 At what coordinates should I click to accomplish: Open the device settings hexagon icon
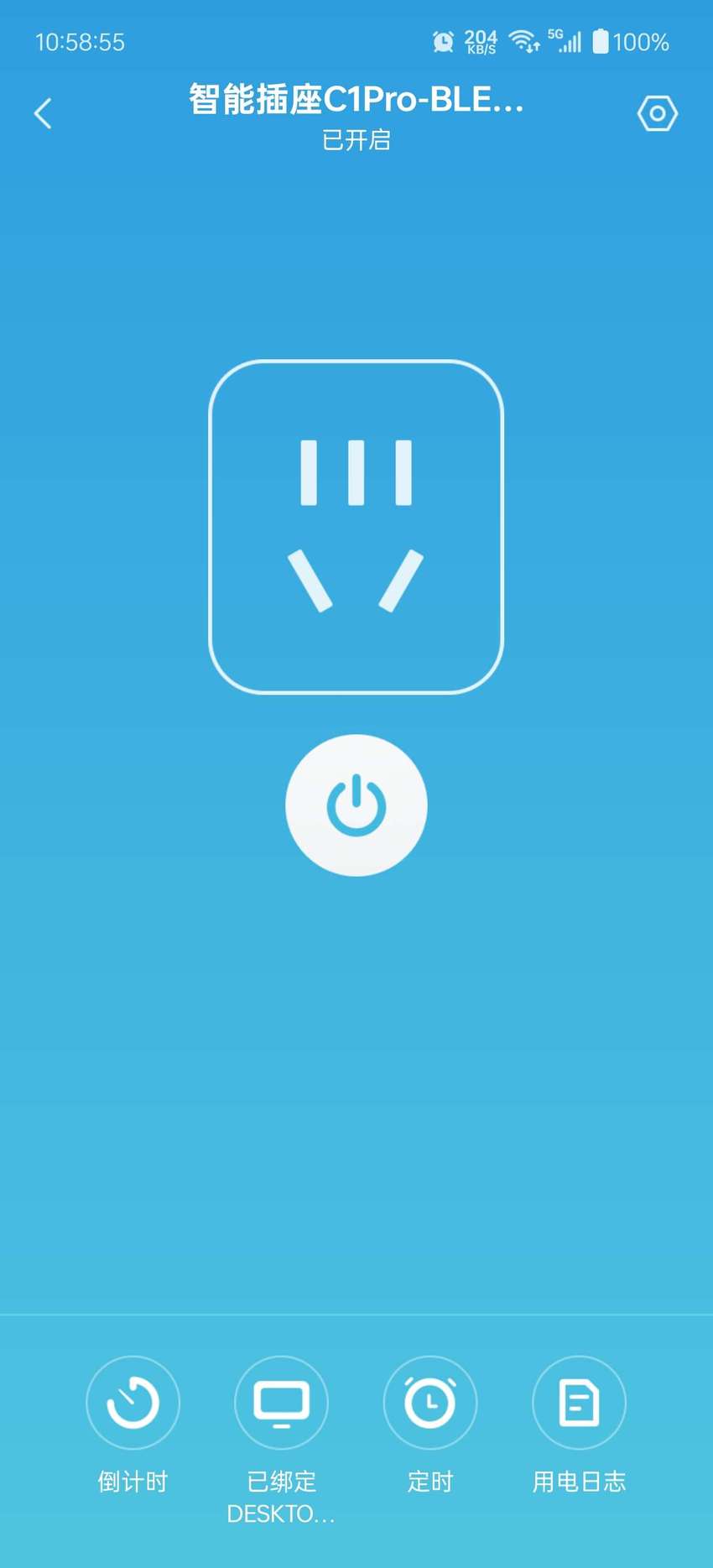[657, 113]
